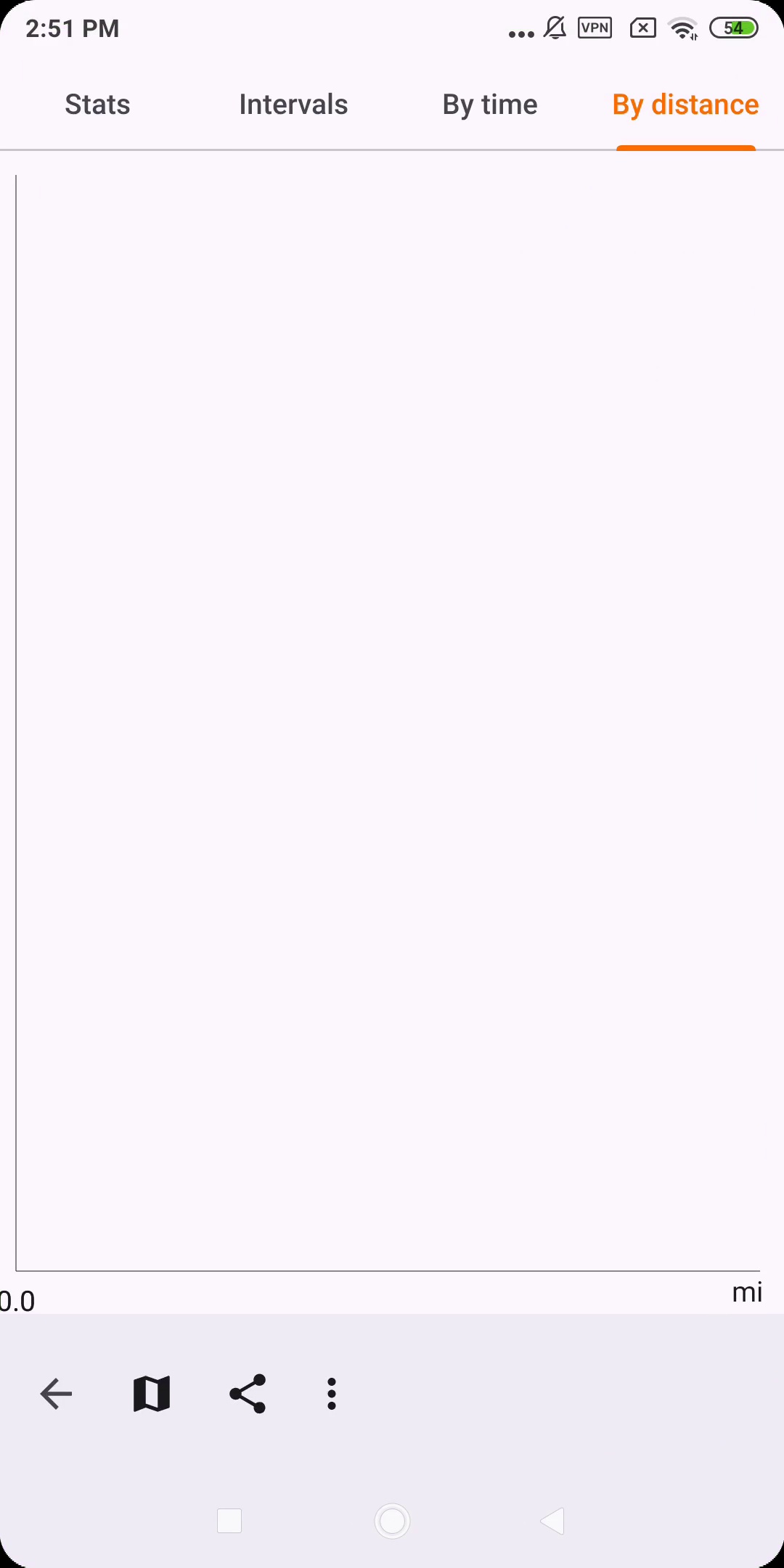The width and height of the screenshot is (784, 1568).
Task: Go to the system home screen
Action: 392,1521
